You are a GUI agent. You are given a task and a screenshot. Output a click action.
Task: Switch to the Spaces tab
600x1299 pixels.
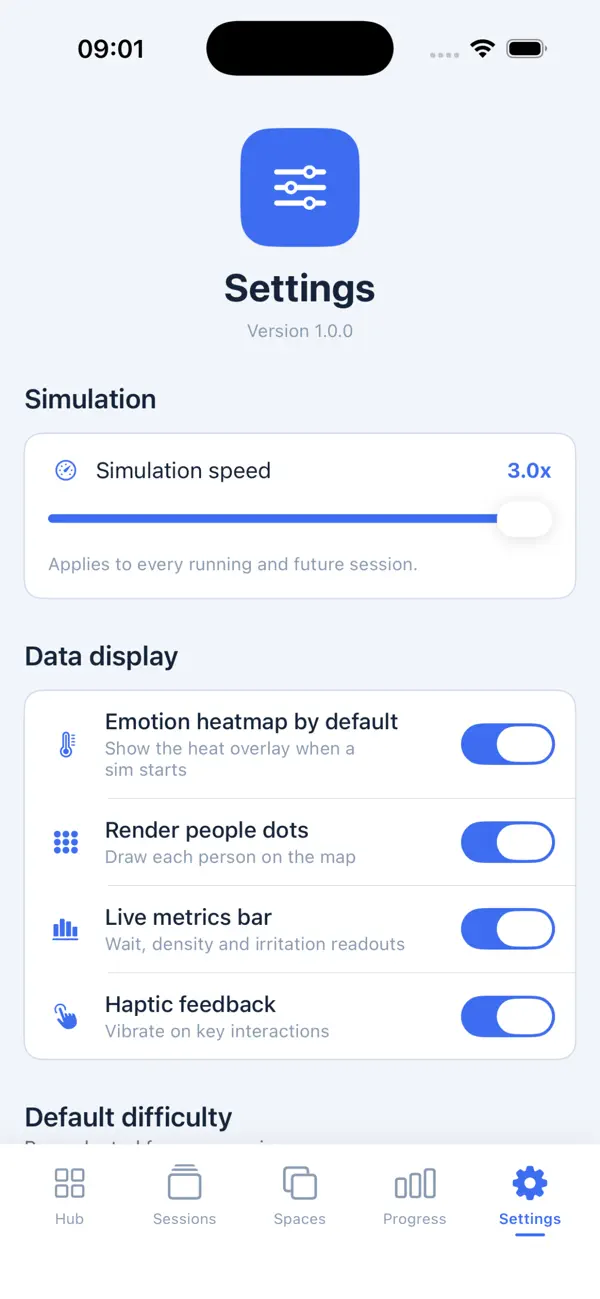click(300, 1196)
